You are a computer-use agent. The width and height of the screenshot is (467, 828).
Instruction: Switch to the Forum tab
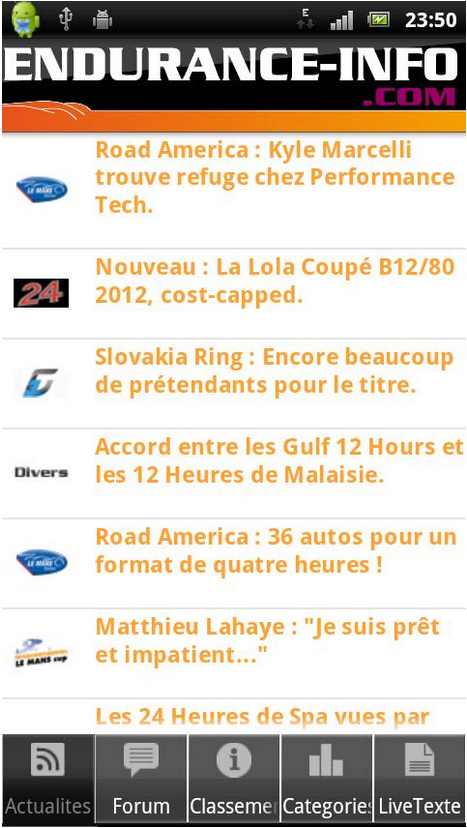(x=141, y=778)
